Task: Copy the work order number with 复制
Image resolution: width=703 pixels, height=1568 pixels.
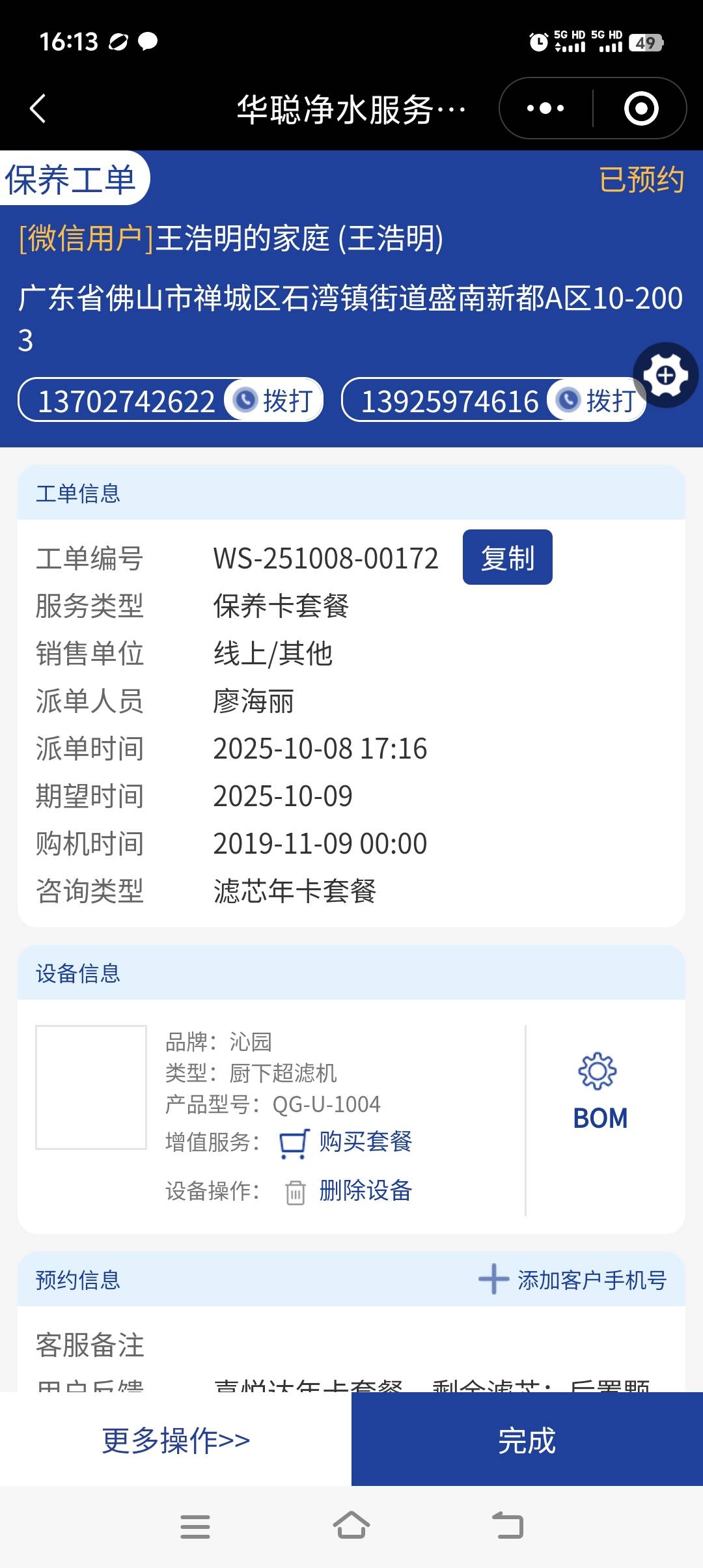Action: pos(507,557)
